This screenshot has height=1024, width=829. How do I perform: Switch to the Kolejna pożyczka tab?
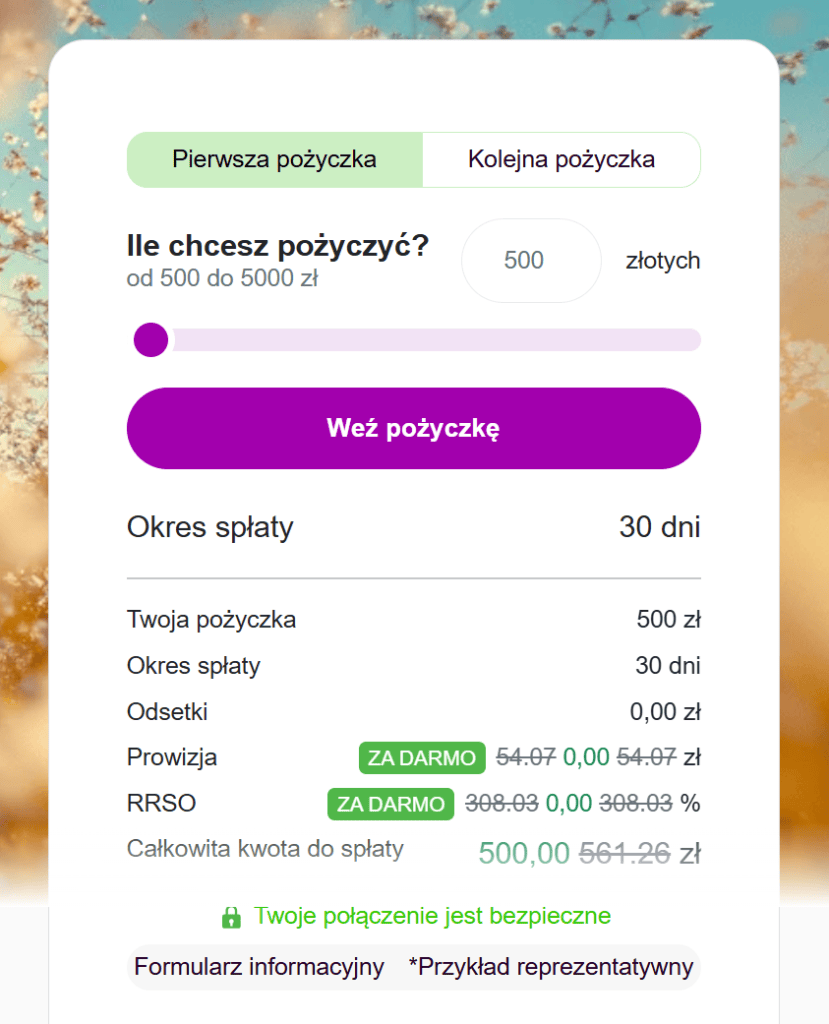[x=561, y=160]
